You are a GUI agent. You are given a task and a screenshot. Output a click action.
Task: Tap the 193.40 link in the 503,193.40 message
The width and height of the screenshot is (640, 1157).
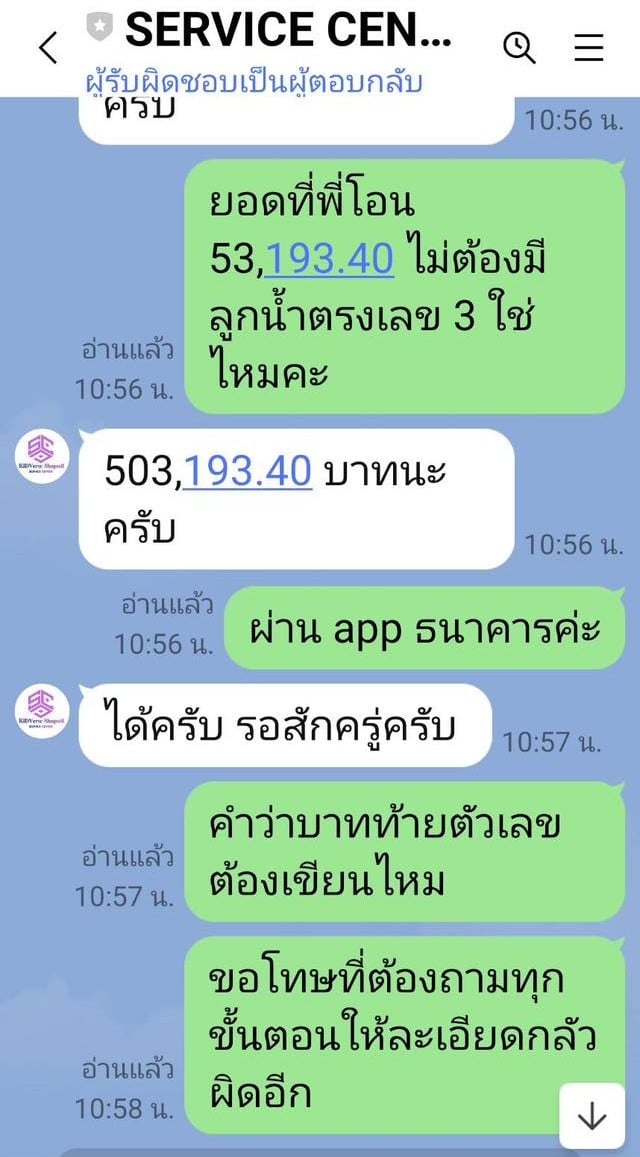[248, 470]
